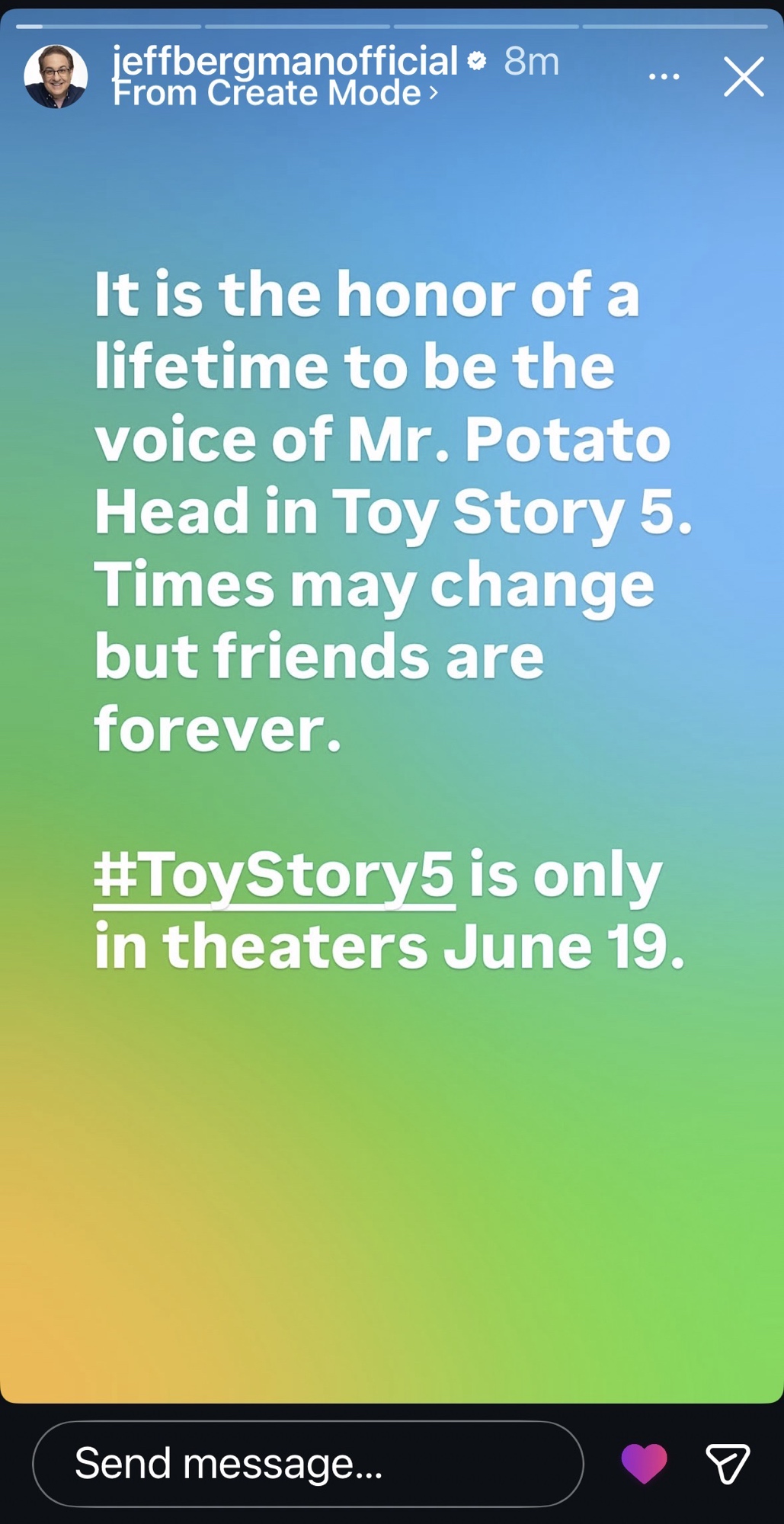784x1524 pixels.
Task: Like this story with the heart
Action: click(644, 1463)
